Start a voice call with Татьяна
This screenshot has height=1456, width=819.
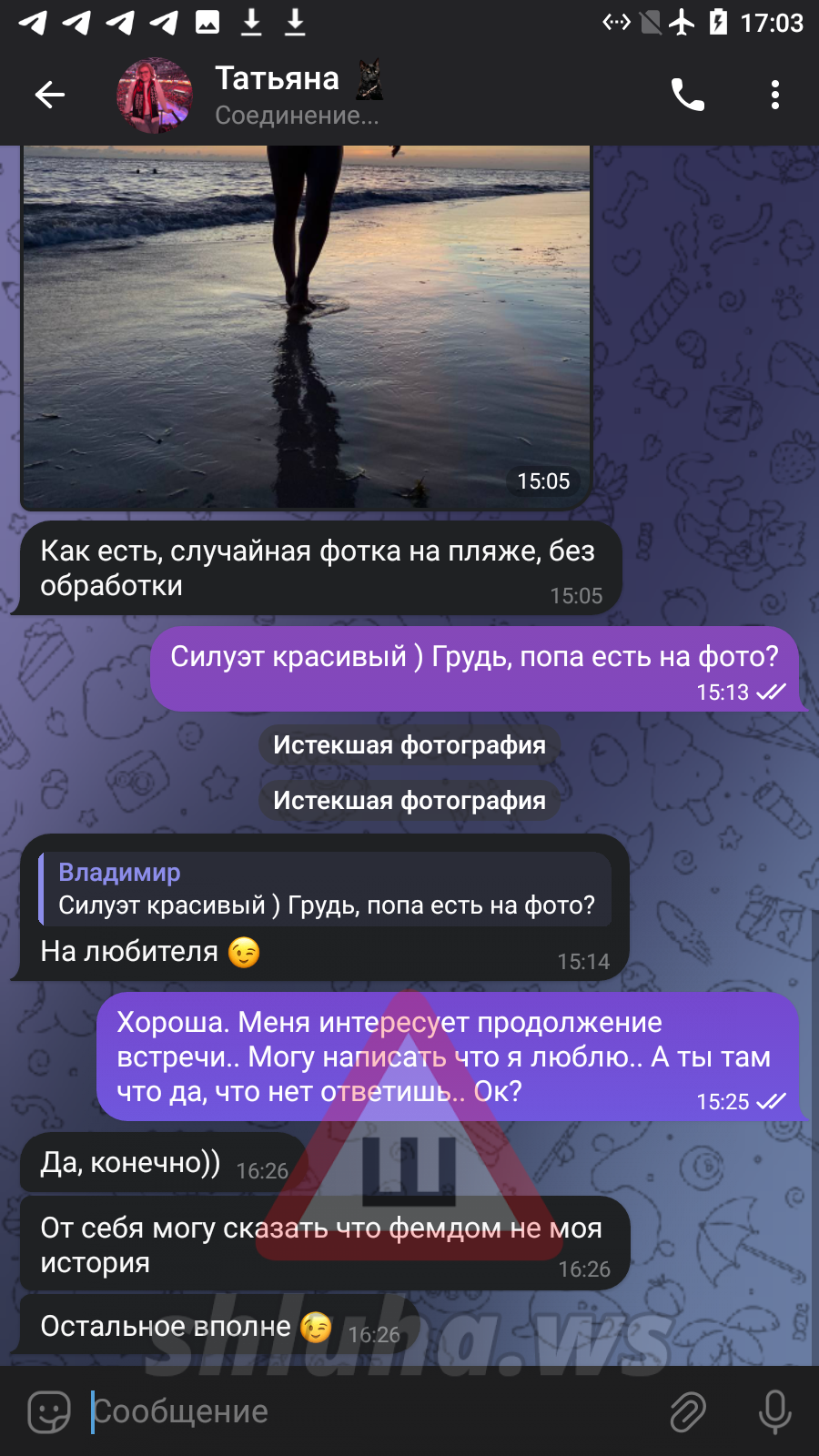tap(688, 95)
